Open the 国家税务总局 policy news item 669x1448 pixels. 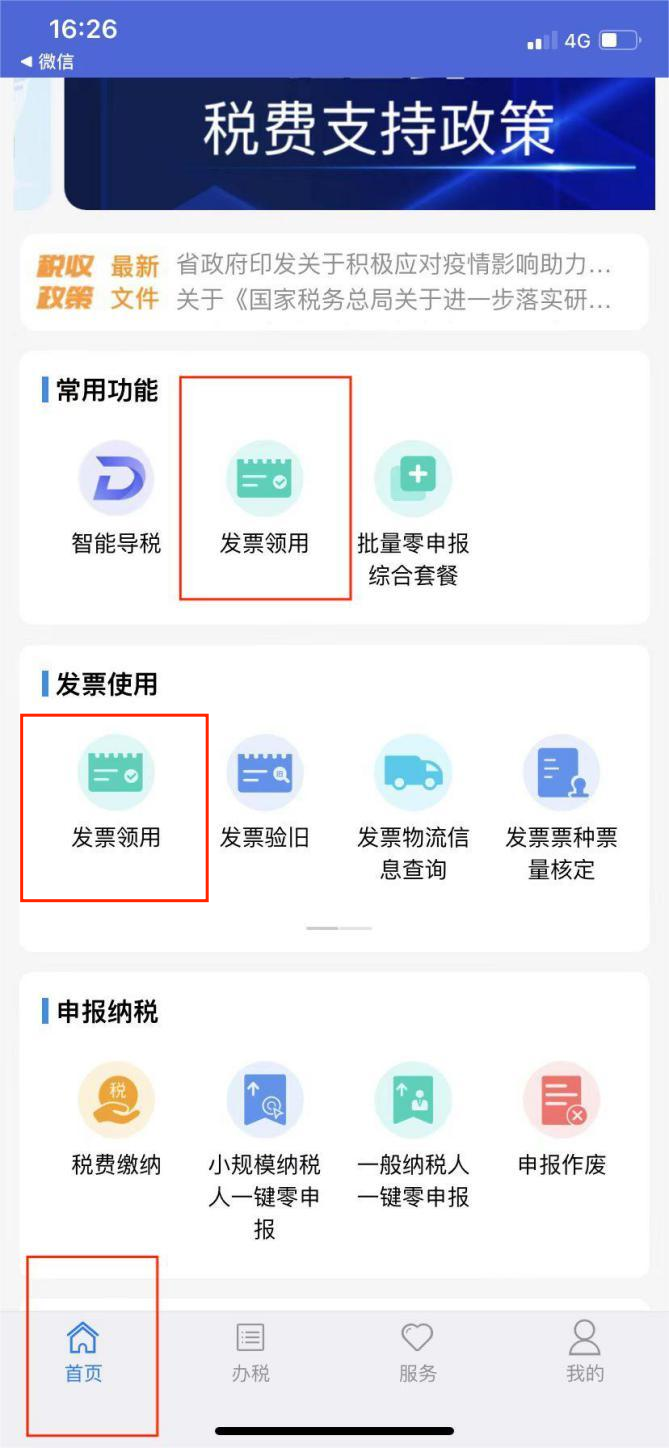[x=393, y=299]
